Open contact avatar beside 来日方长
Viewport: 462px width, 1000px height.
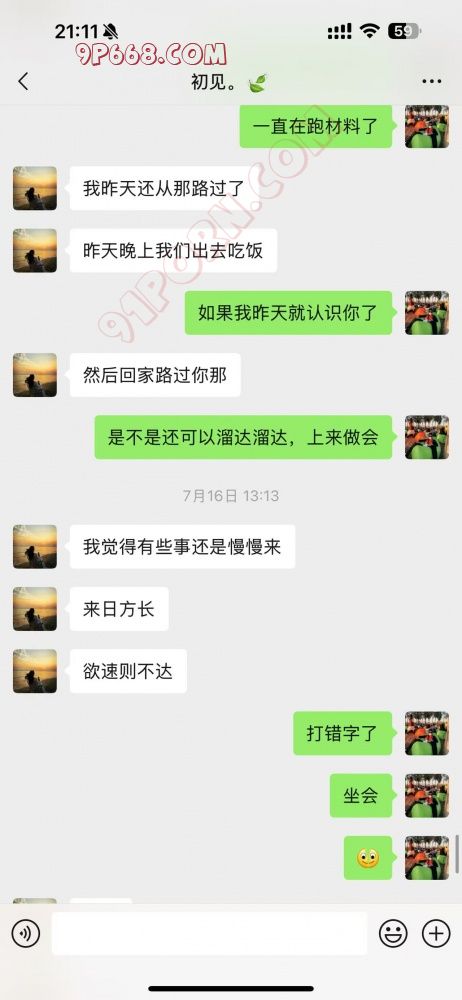35,609
